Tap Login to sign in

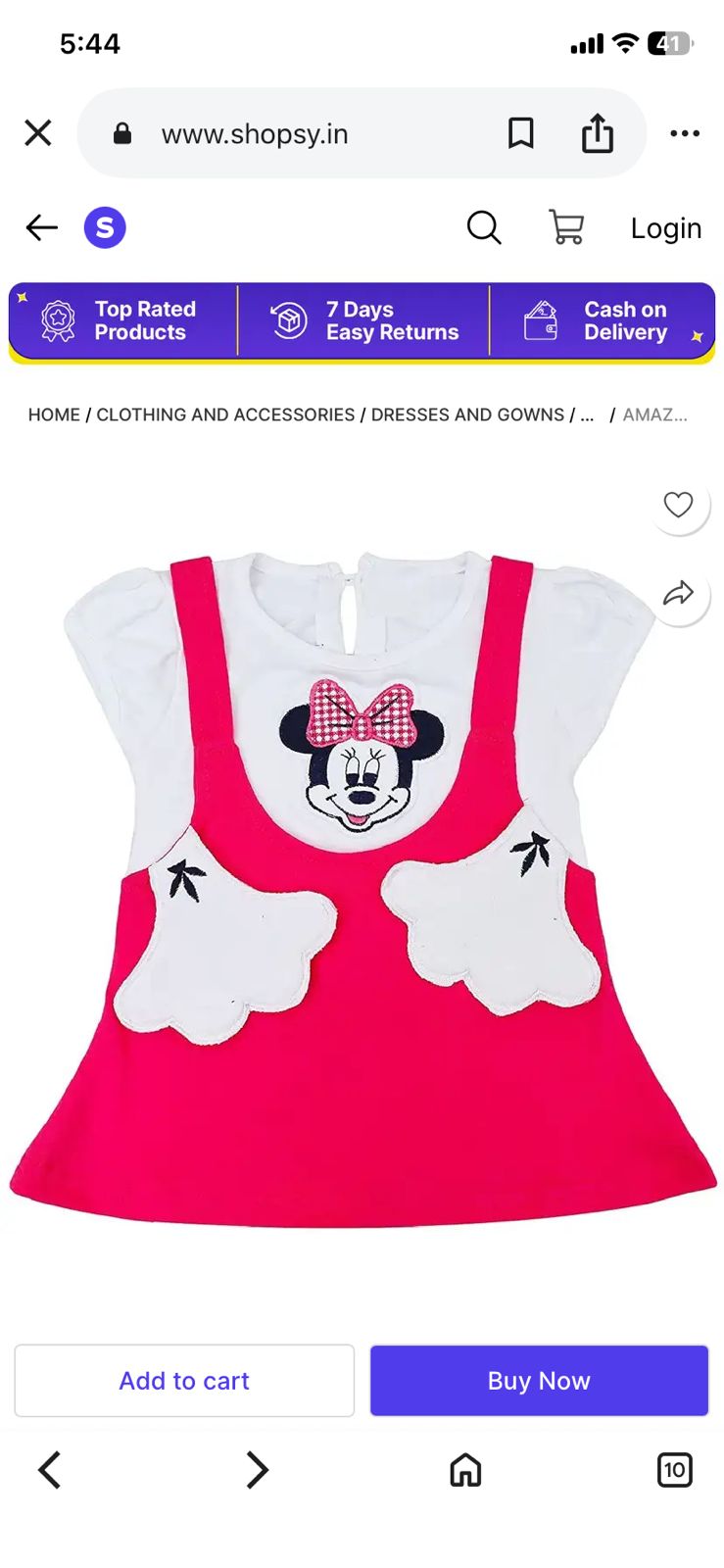665,228
